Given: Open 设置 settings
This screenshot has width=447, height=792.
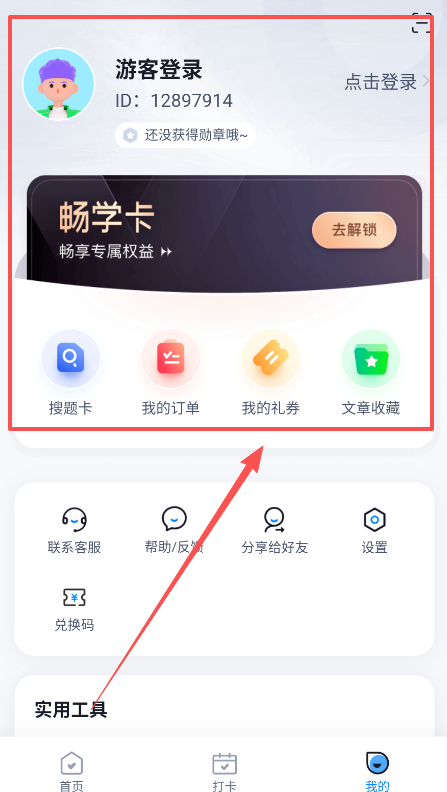Looking at the screenshot, I should coord(374,530).
